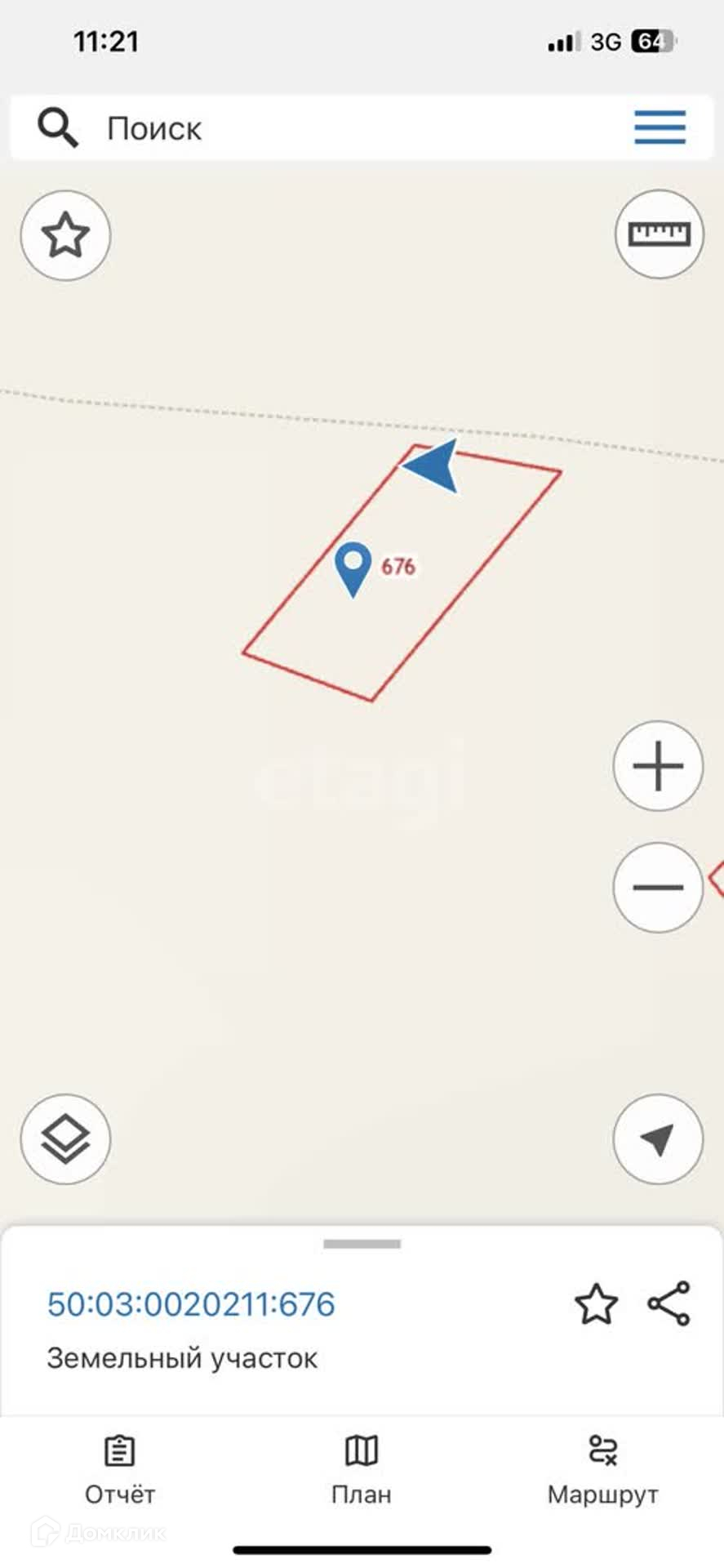Build a Маршрут to the plot
The width and height of the screenshot is (724, 1568).
point(602,1471)
